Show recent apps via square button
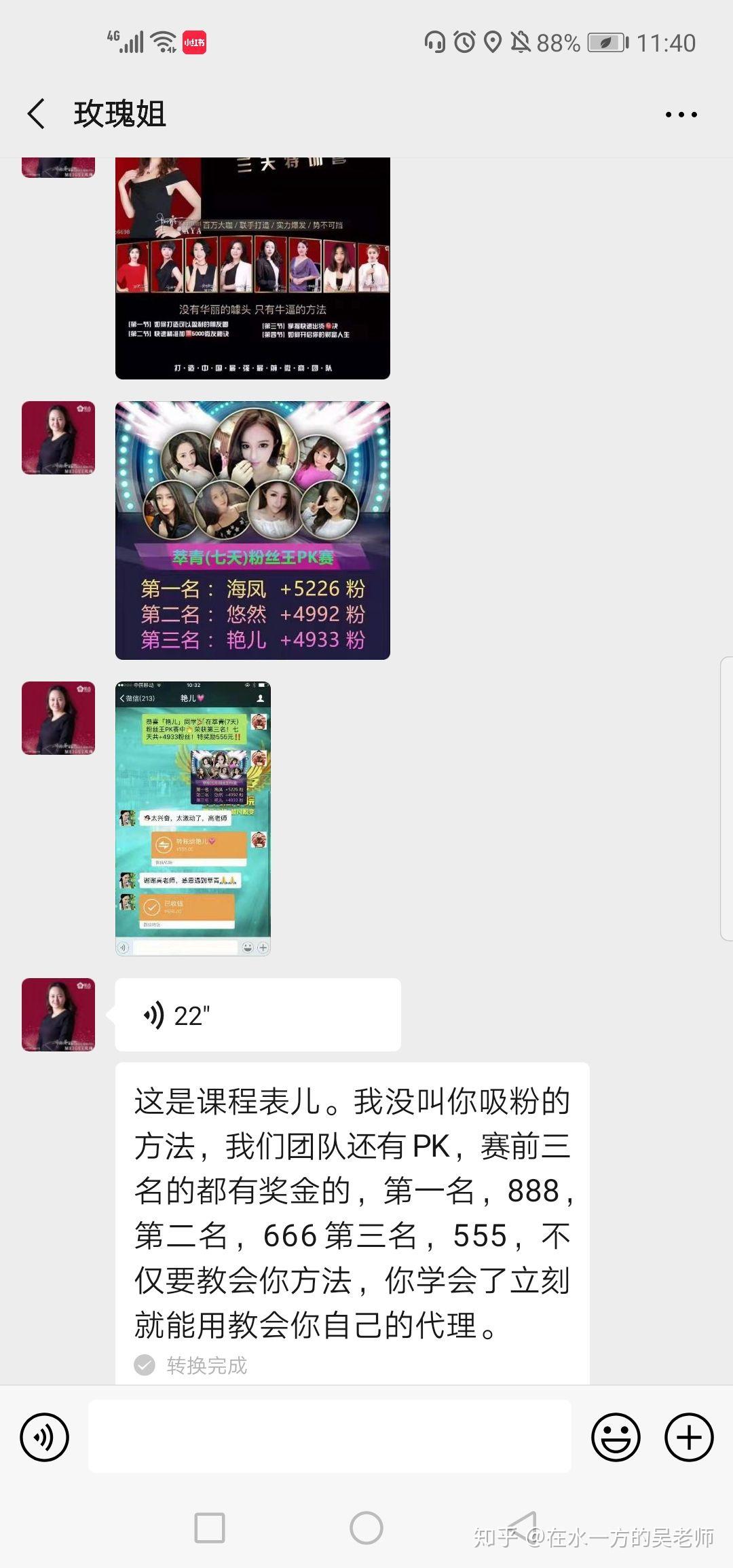Screen dimensions: 733x1568 tap(210, 1529)
